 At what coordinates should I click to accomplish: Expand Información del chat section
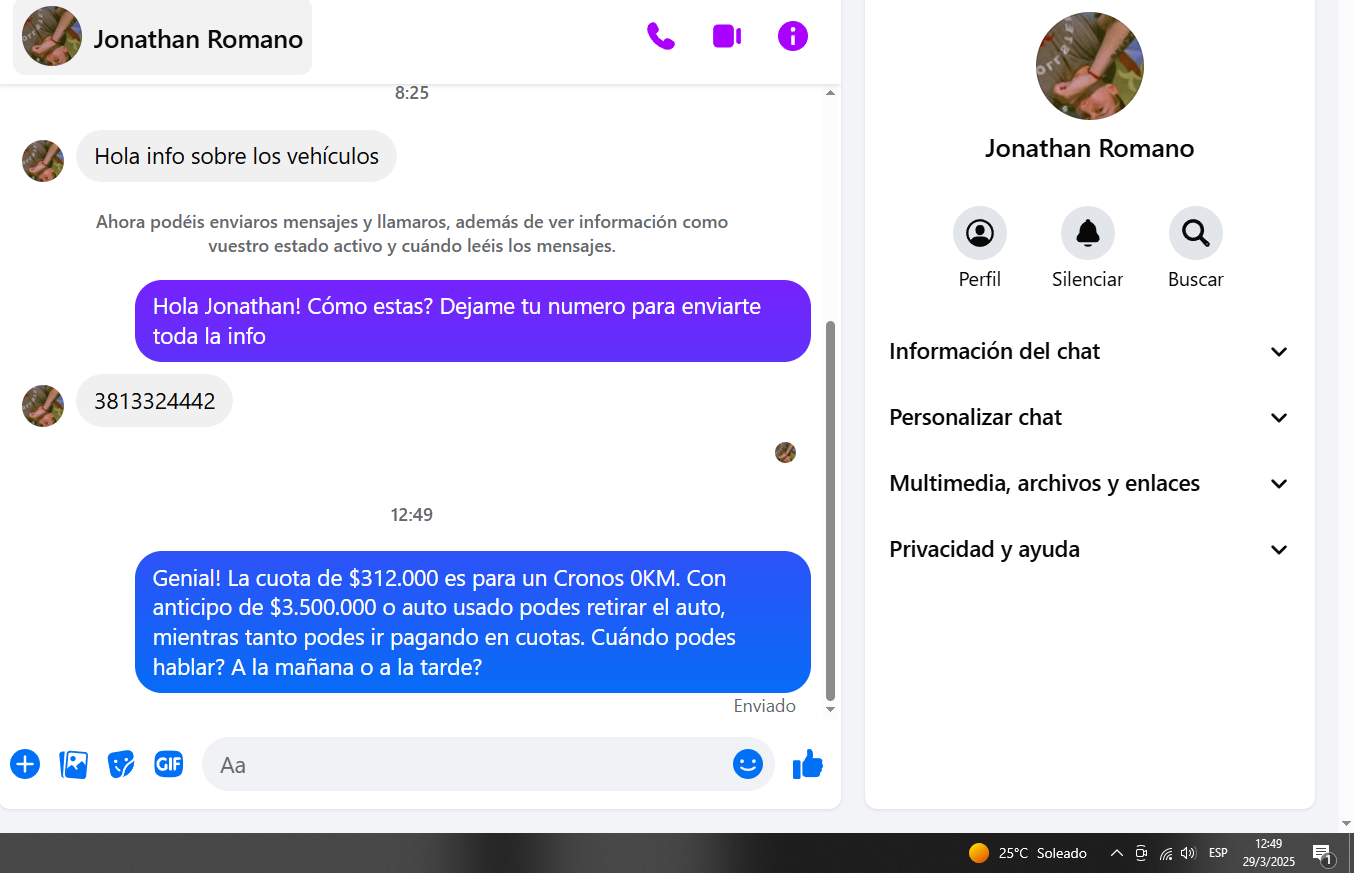[1088, 352]
